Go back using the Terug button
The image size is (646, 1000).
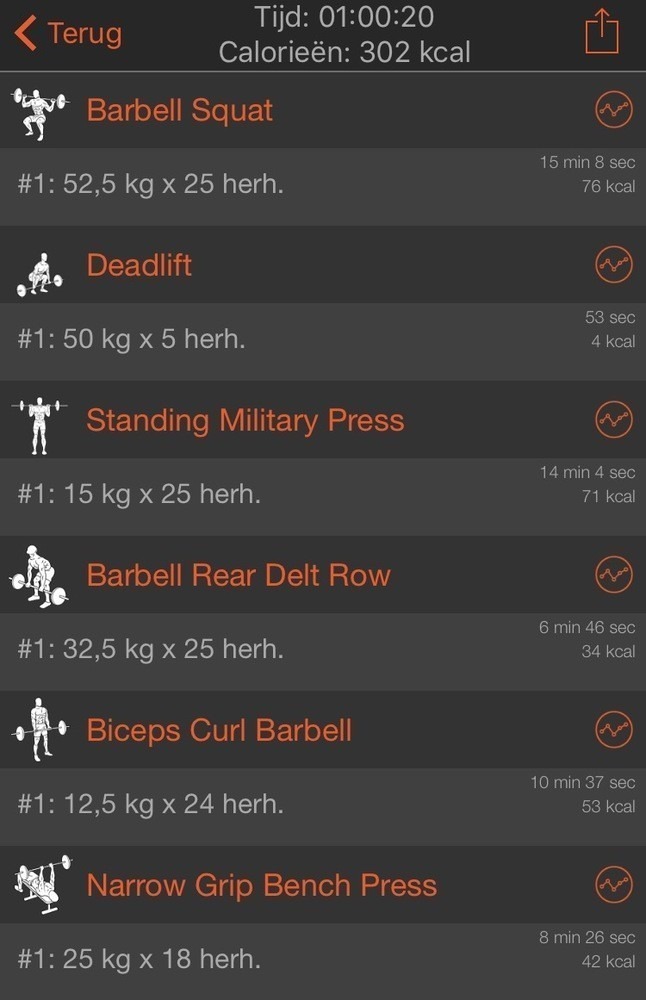click(x=68, y=34)
